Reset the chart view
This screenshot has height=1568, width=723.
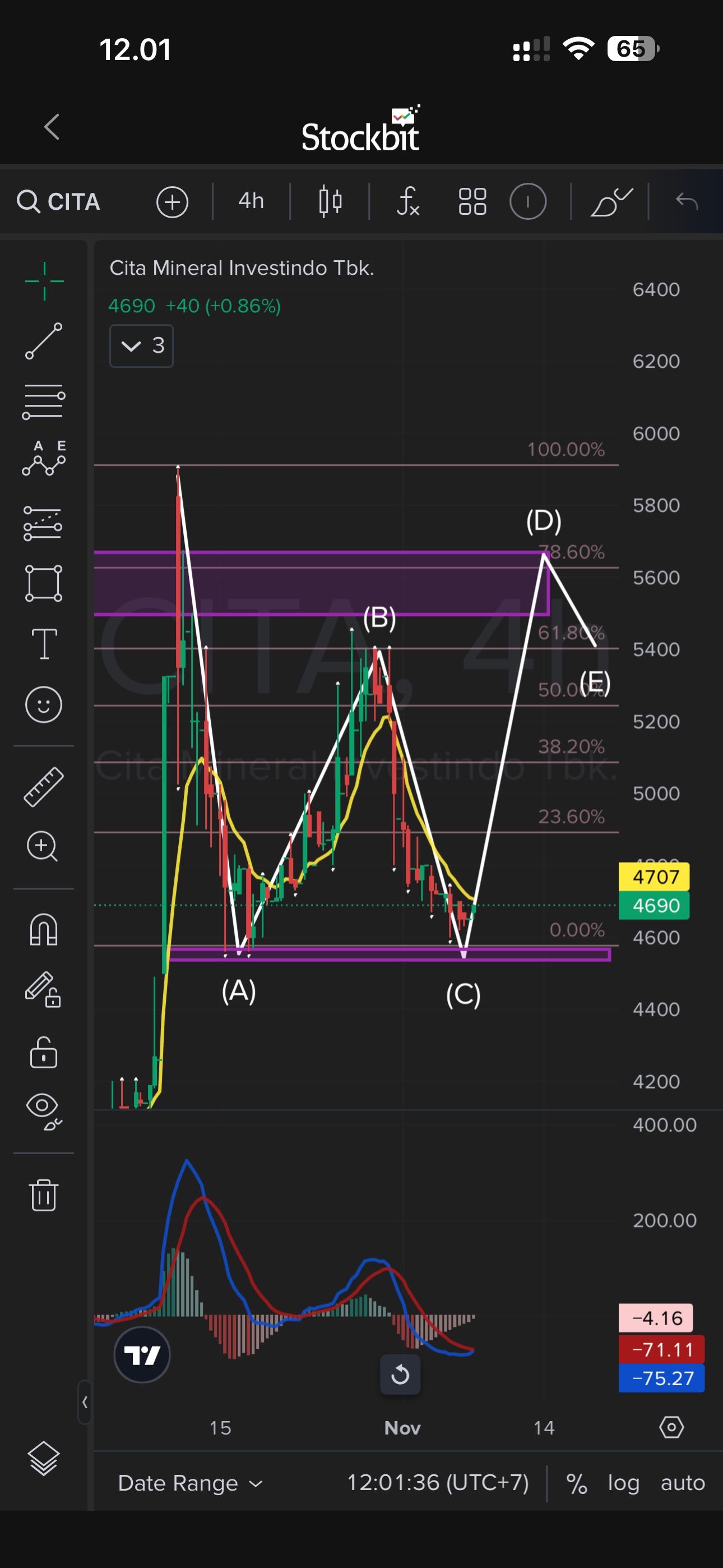pos(400,1374)
